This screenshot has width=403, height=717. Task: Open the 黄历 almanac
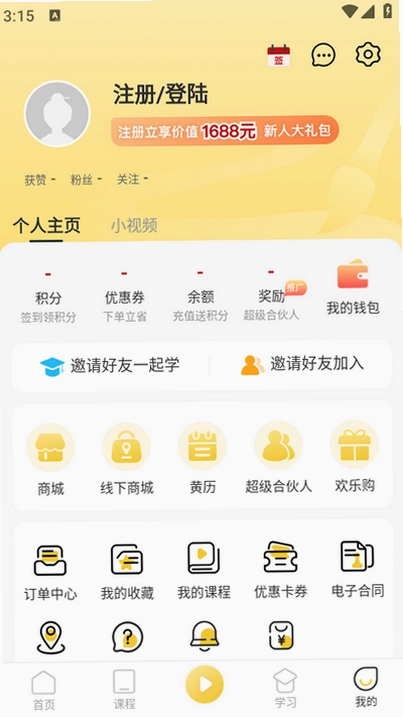coord(202,459)
